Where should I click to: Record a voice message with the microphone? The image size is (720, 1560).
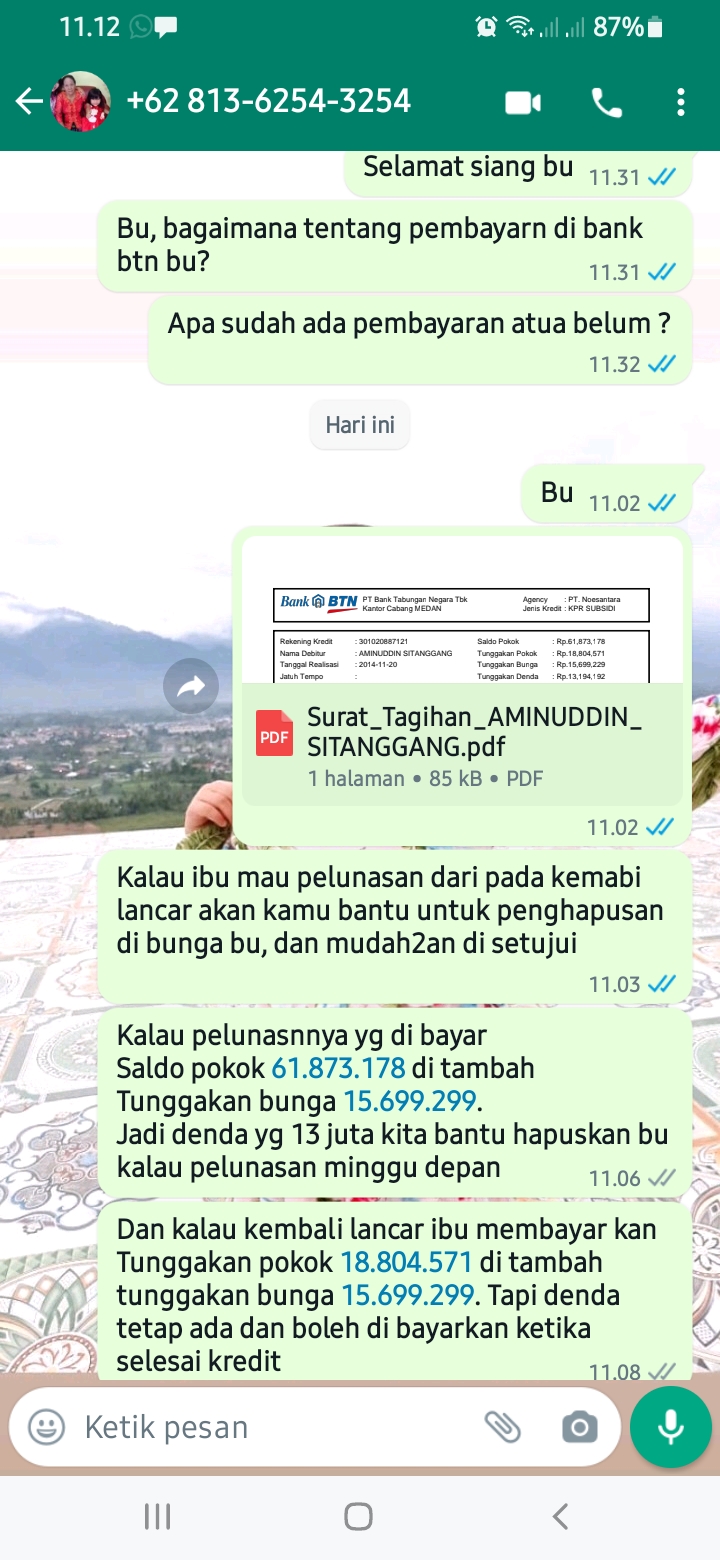(x=670, y=1427)
